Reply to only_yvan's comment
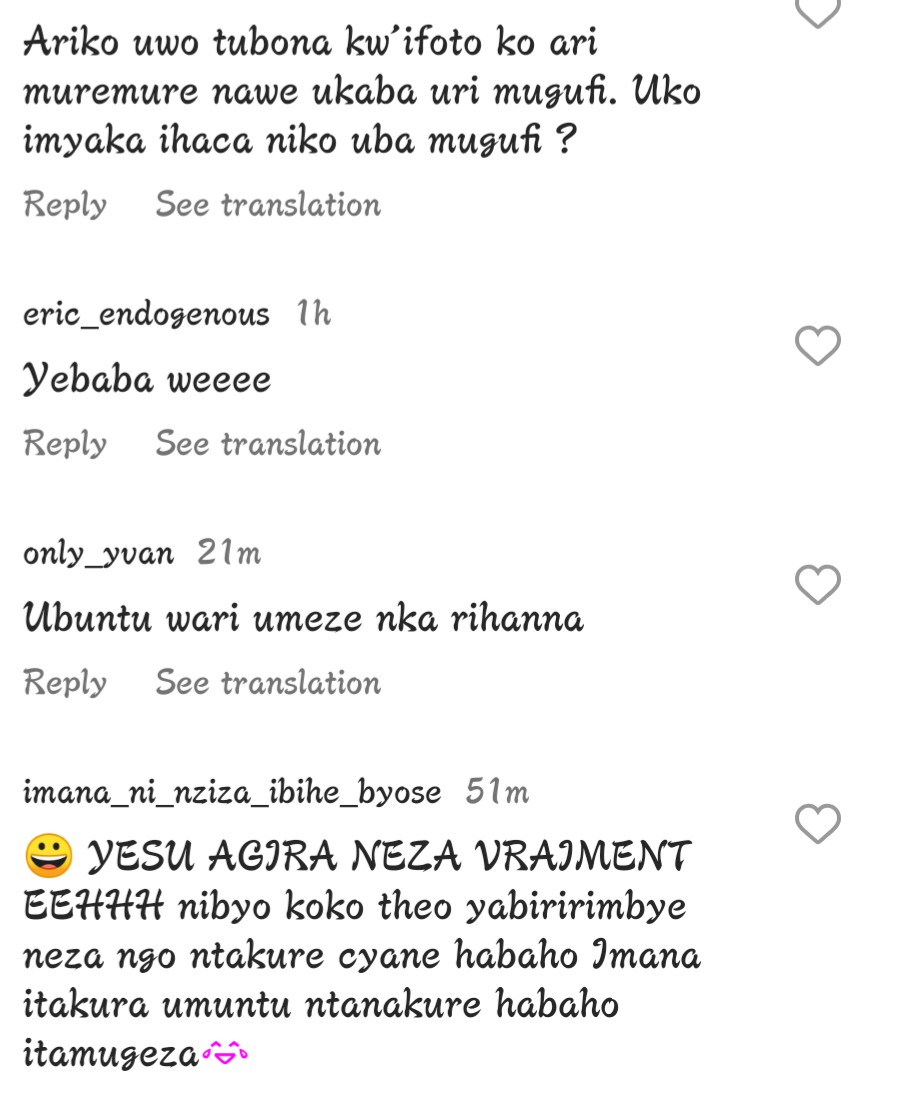This screenshot has width=908, height=1097. coord(65,682)
